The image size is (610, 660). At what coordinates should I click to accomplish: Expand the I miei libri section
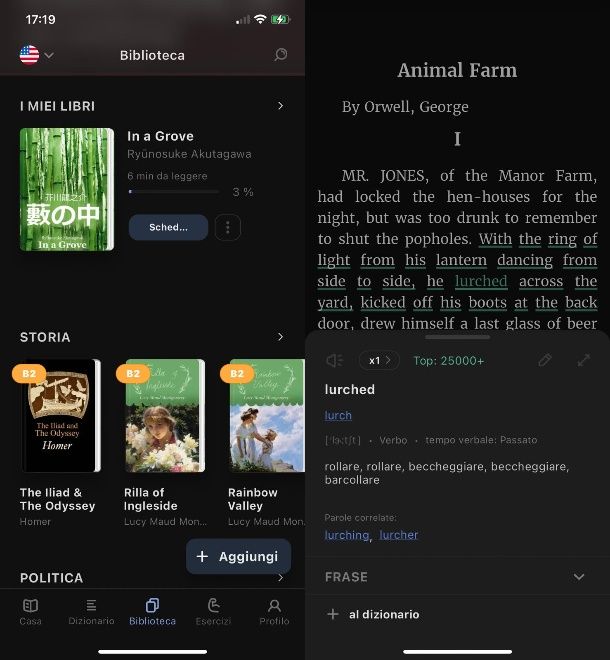pyautogui.click(x=280, y=105)
